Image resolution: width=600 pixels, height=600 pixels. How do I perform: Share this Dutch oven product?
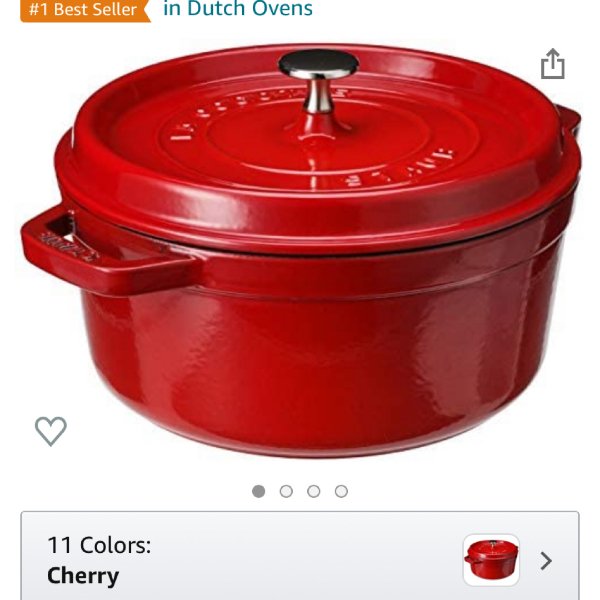pos(553,64)
